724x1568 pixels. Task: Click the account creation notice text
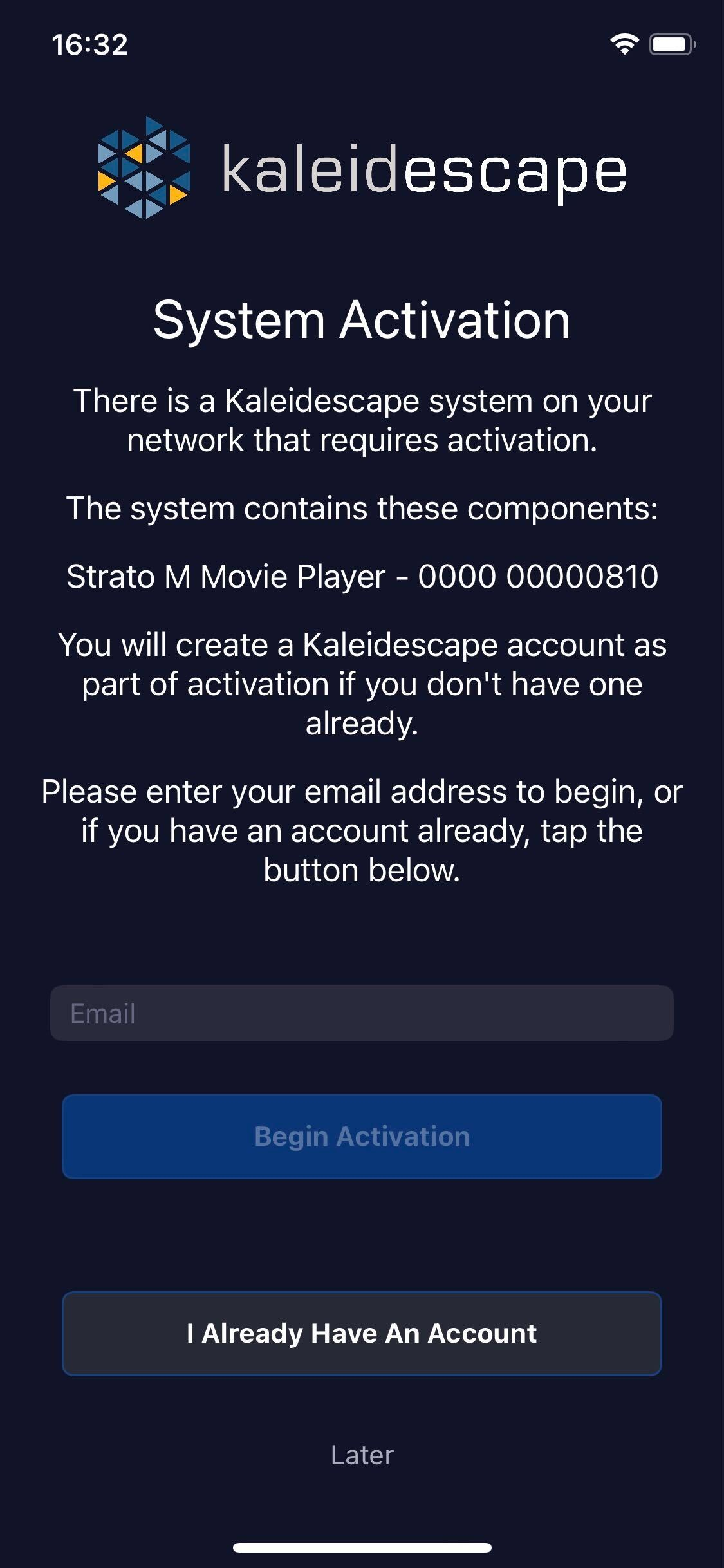(x=362, y=684)
